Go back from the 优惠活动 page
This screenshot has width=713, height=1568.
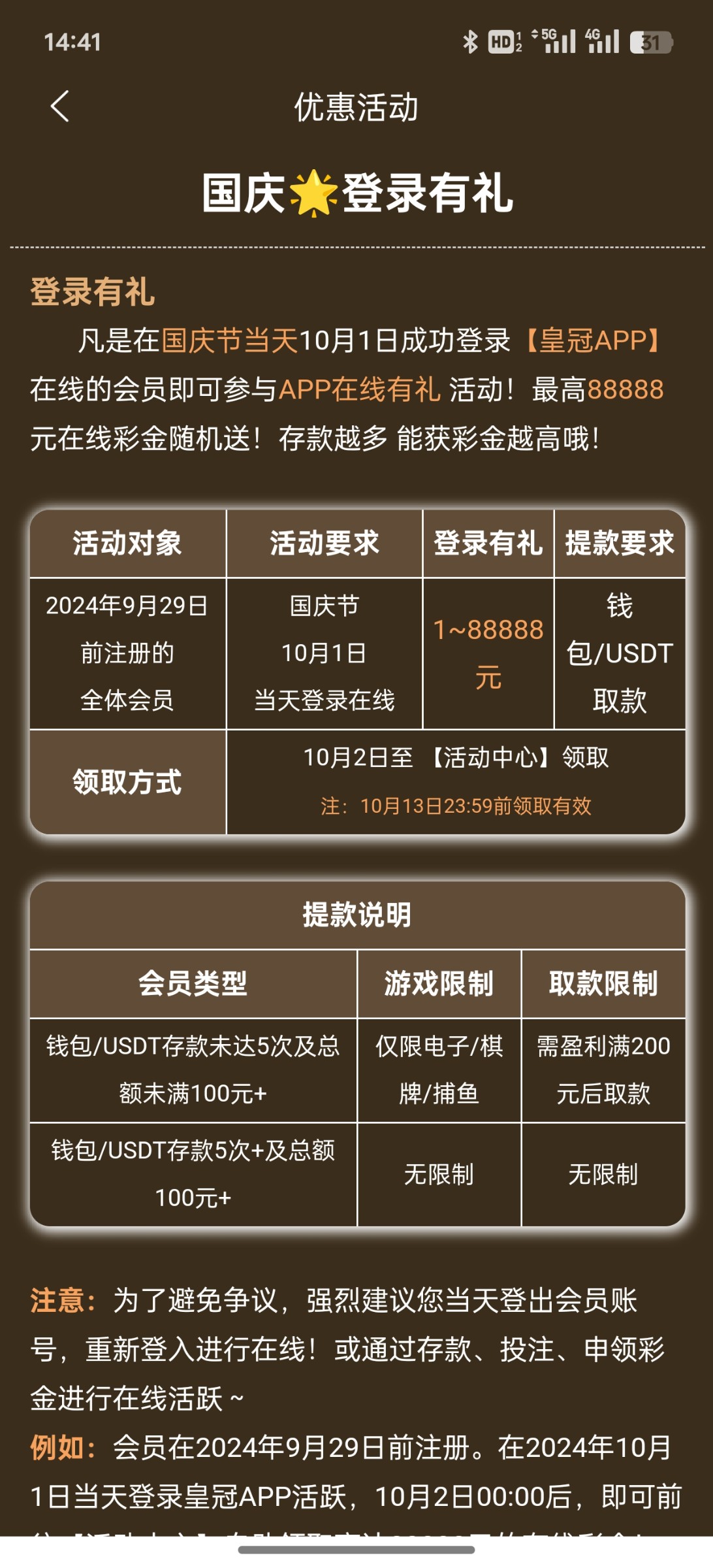60,106
